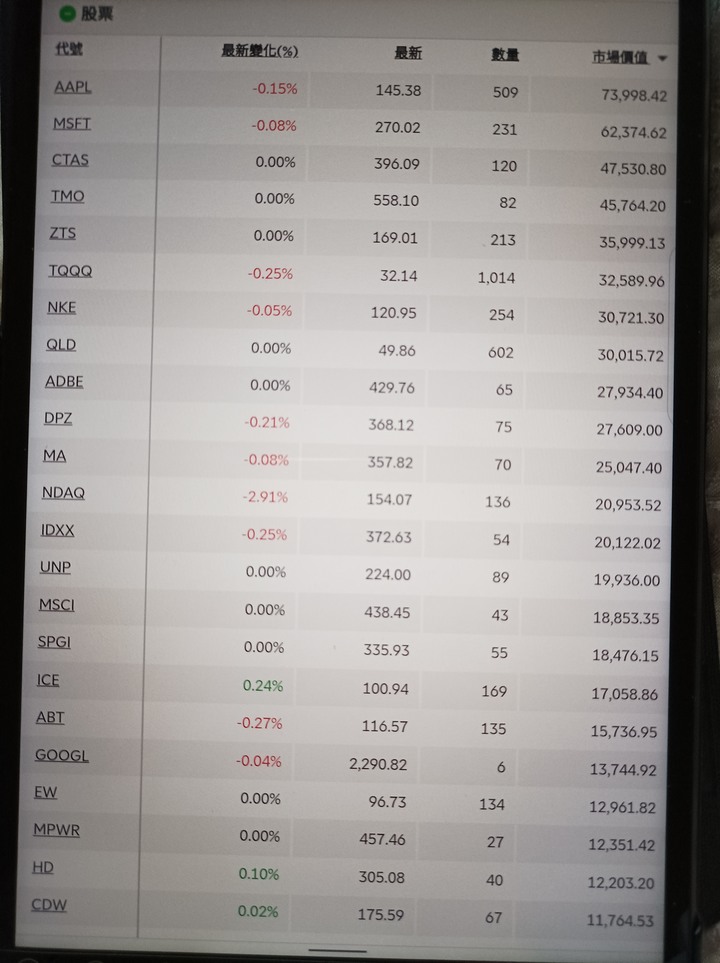Sort holdings by 最新變化(%)
The height and width of the screenshot is (963, 720).
tap(259, 51)
